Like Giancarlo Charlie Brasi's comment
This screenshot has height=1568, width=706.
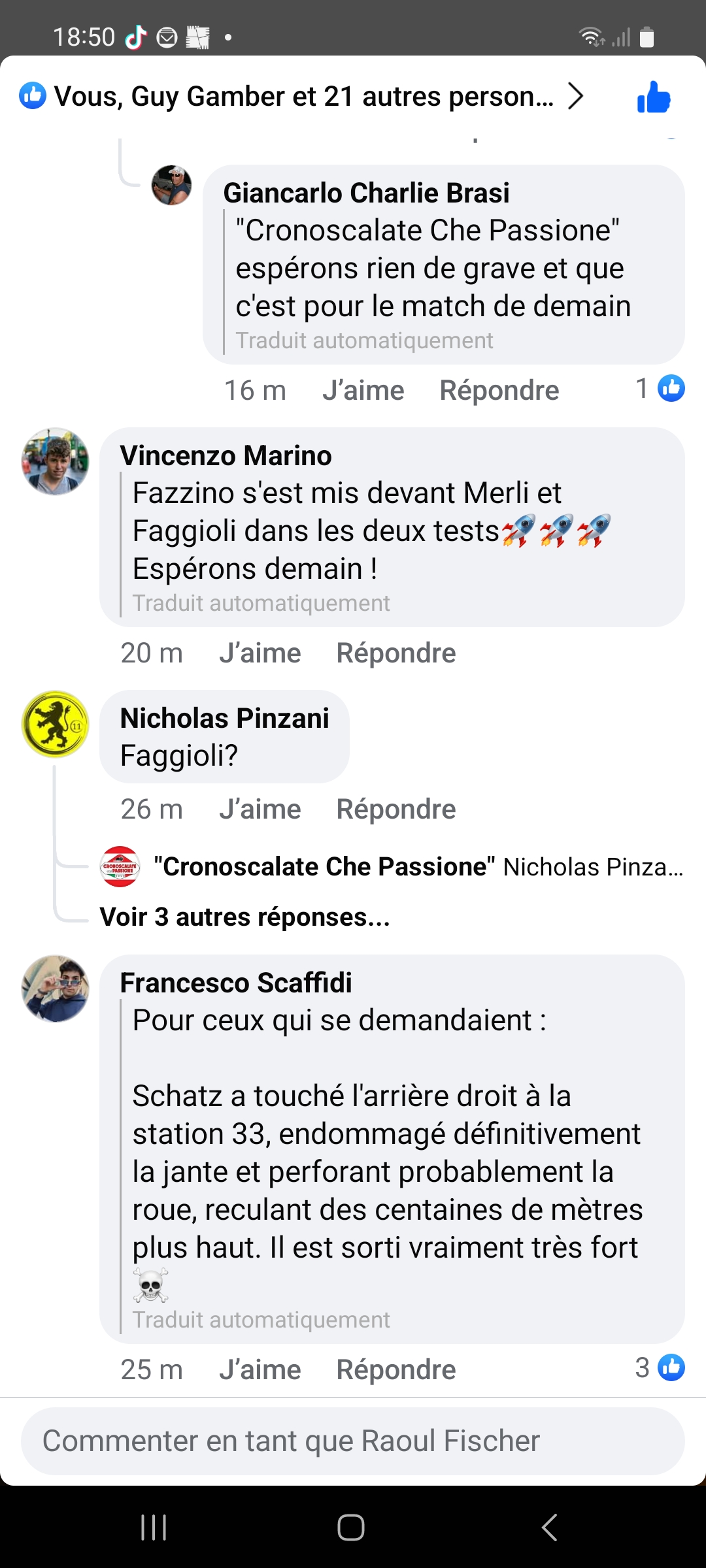[x=363, y=391]
